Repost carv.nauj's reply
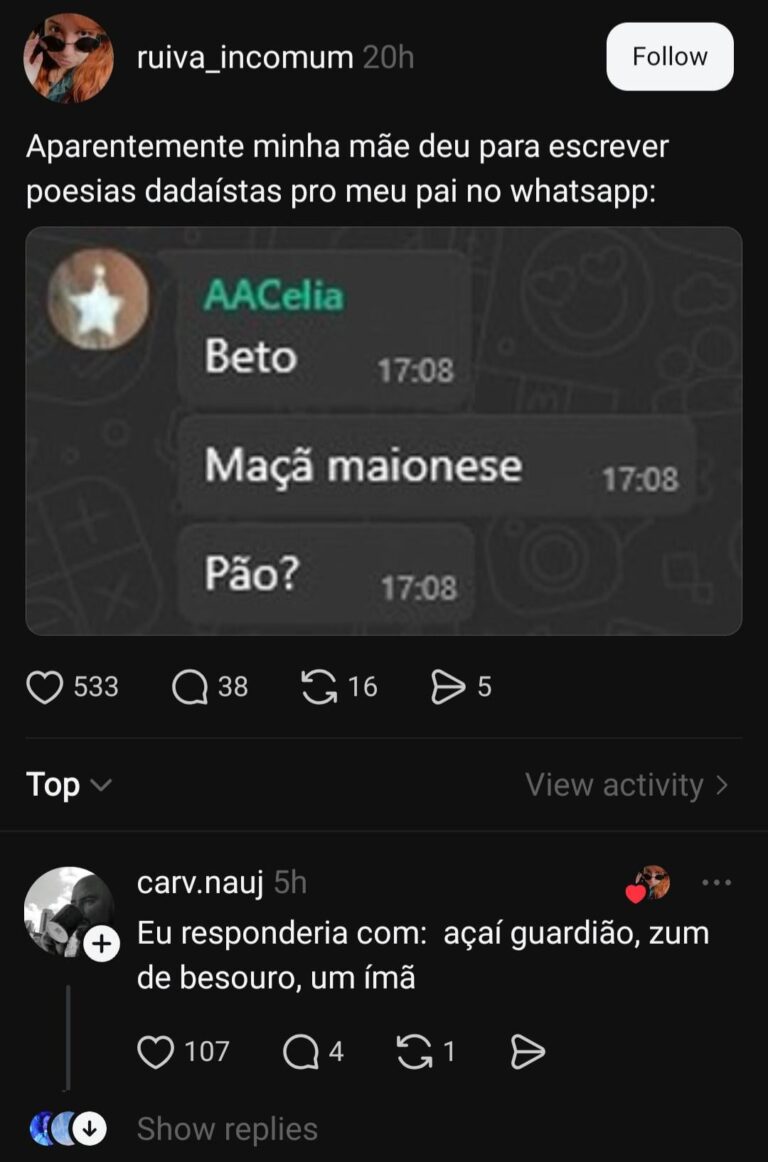Screen dimensions: 768x1162 tap(413, 1052)
